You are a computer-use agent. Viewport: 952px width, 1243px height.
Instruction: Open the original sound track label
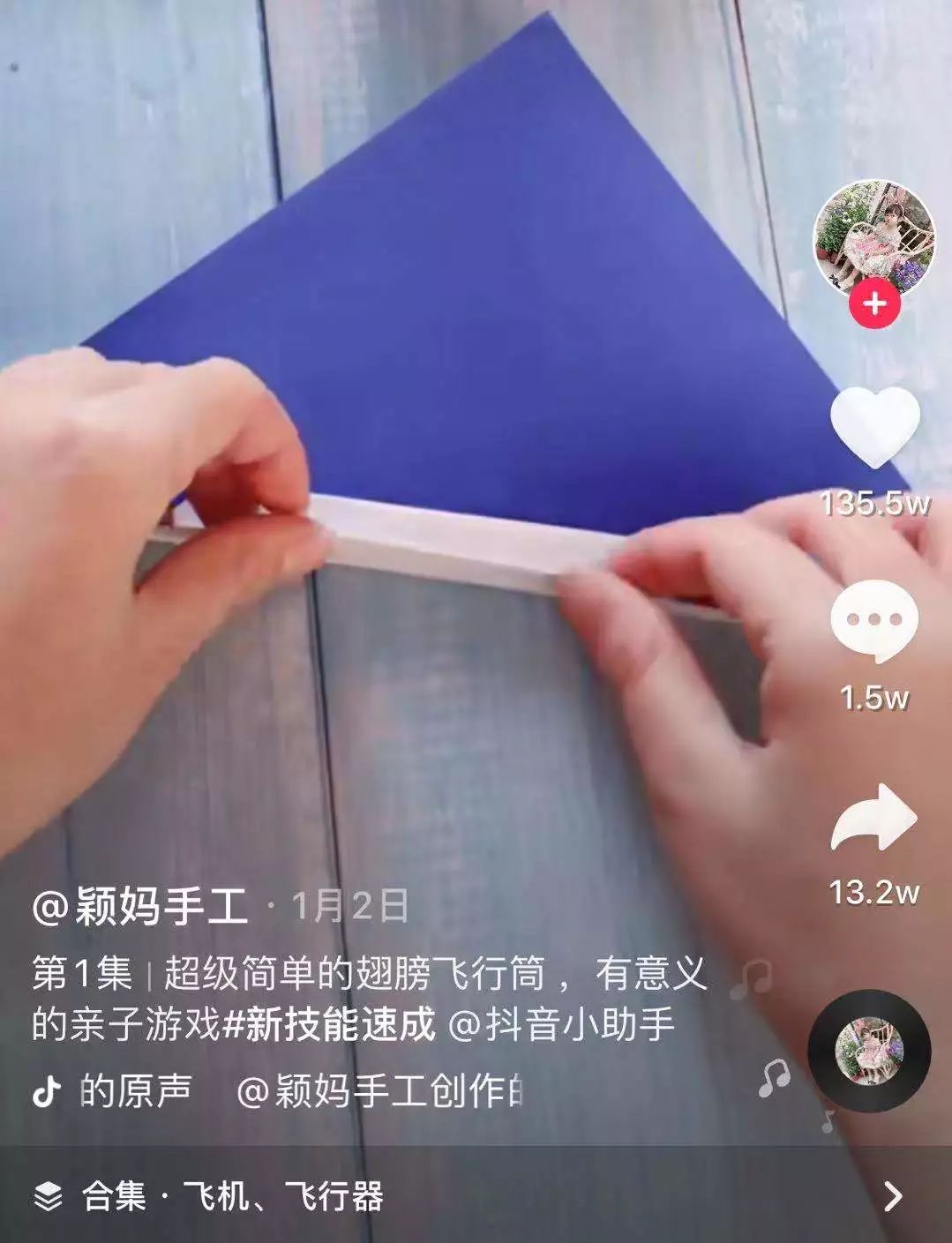pos(300,1093)
